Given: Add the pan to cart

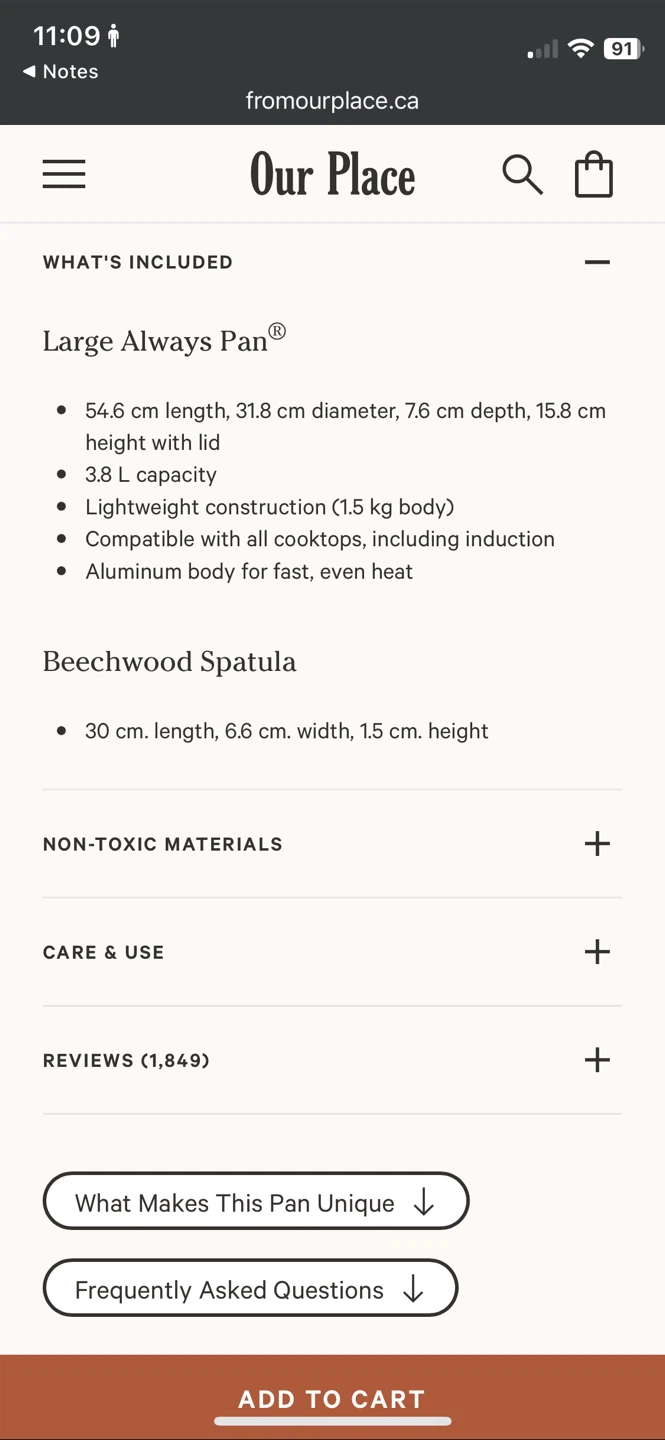Looking at the screenshot, I should tap(332, 1398).
